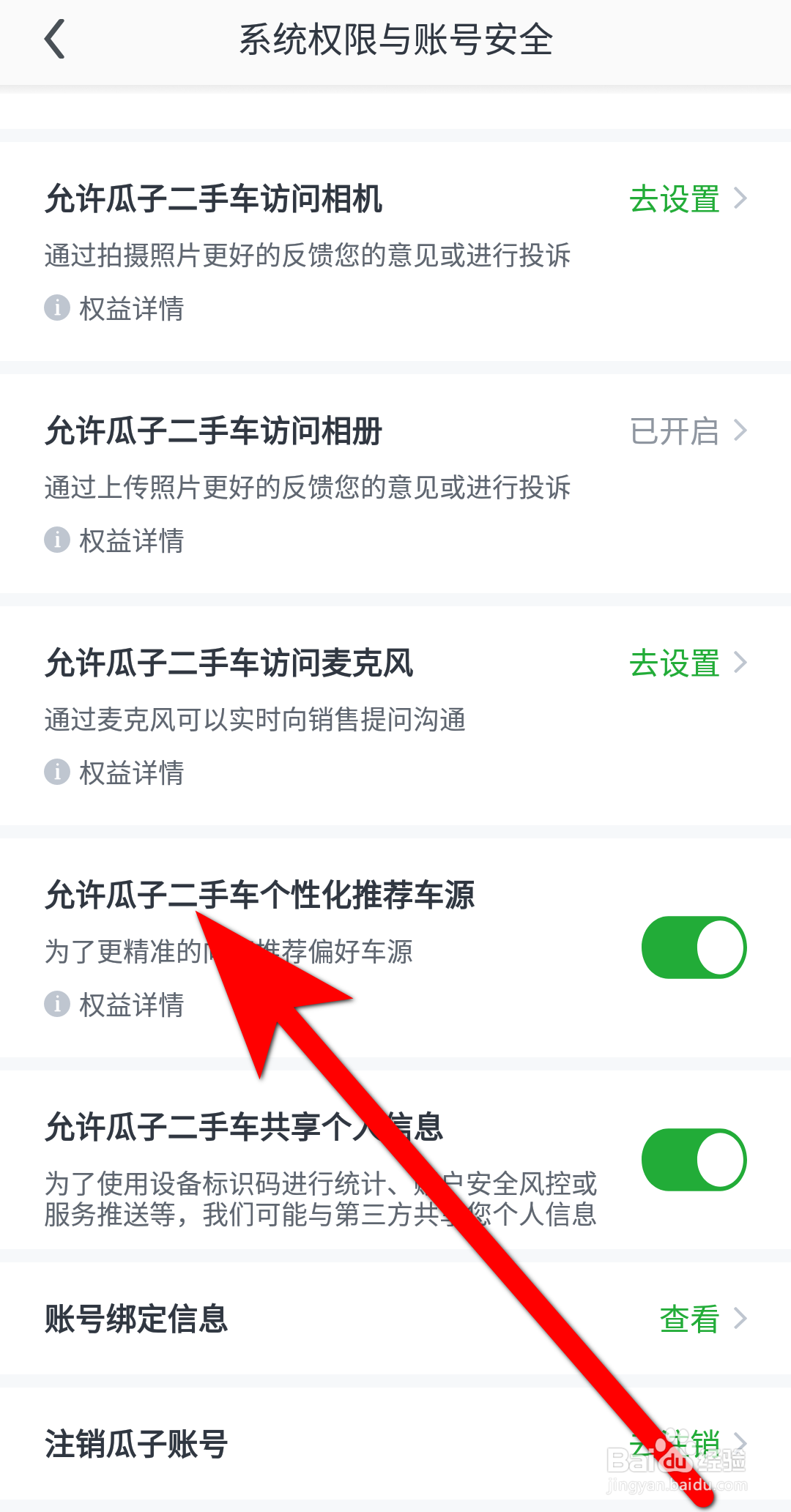The image size is (791, 1512).
Task: Click the info icon under microphone permission
Action: [58, 771]
